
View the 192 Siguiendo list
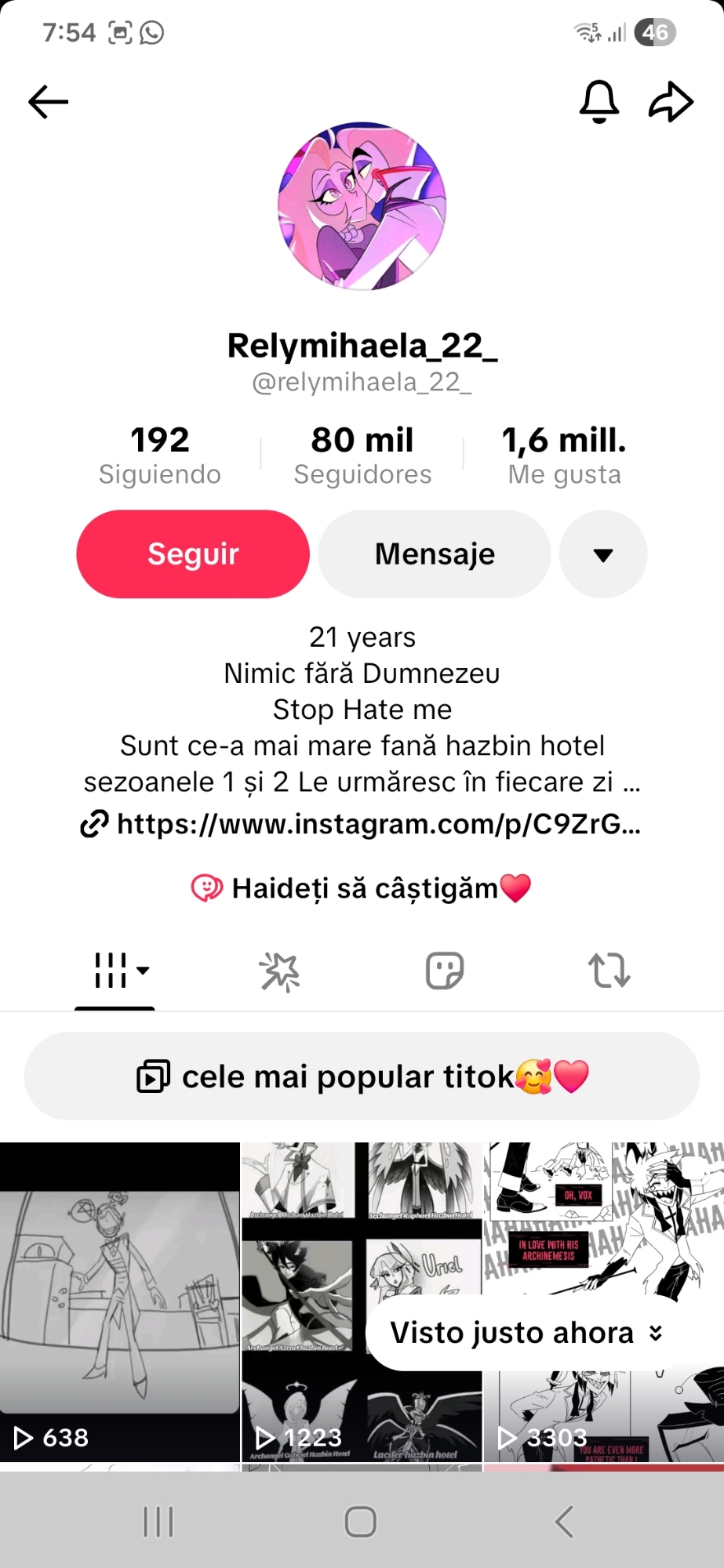[x=160, y=455]
